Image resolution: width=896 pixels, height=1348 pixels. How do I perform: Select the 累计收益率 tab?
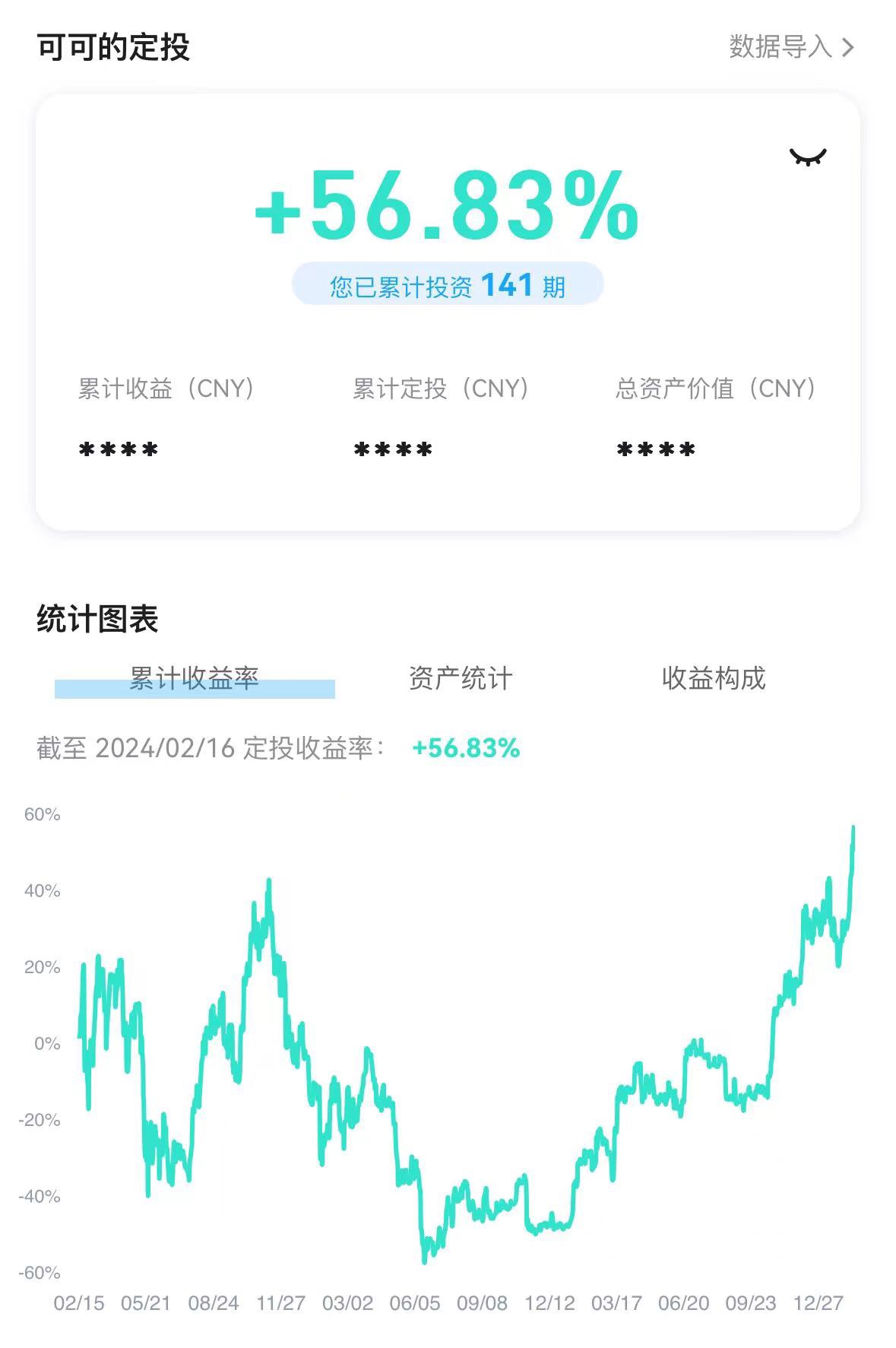[195, 678]
